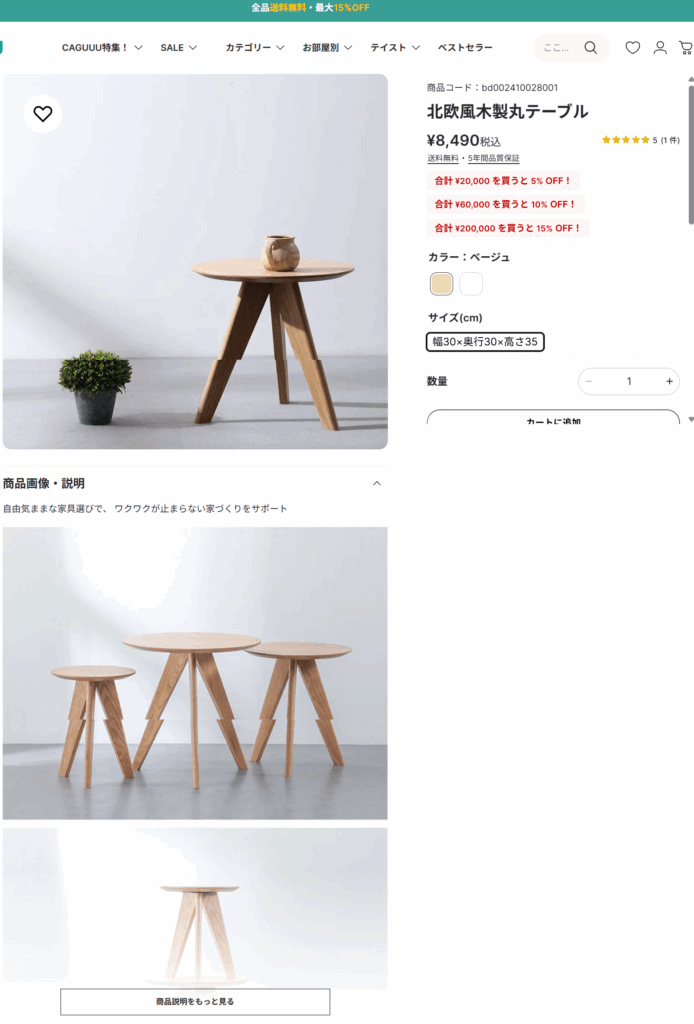Open the shopping cart
The image size is (694, 1024).
[685, 48]
